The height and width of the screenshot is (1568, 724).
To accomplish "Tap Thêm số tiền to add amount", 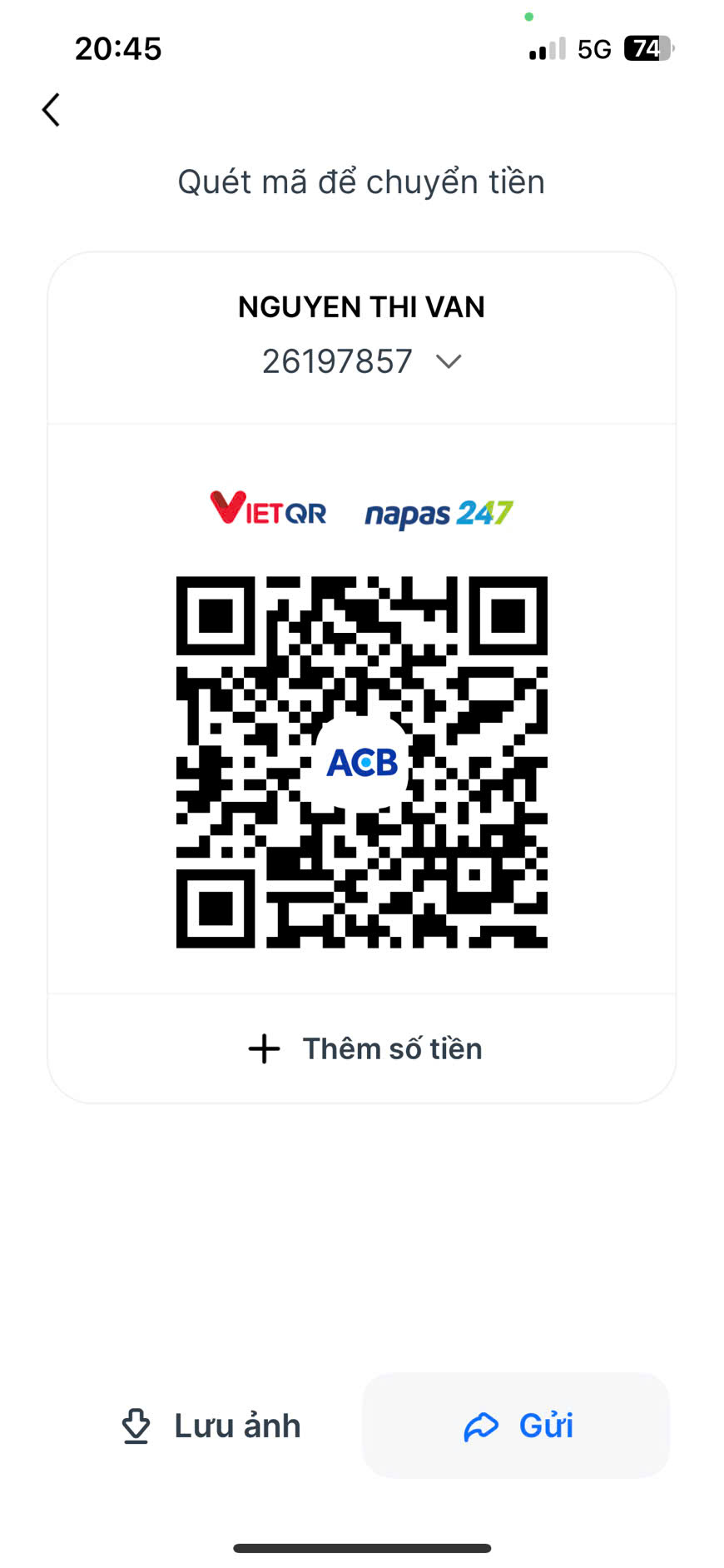I will 364,1048.
